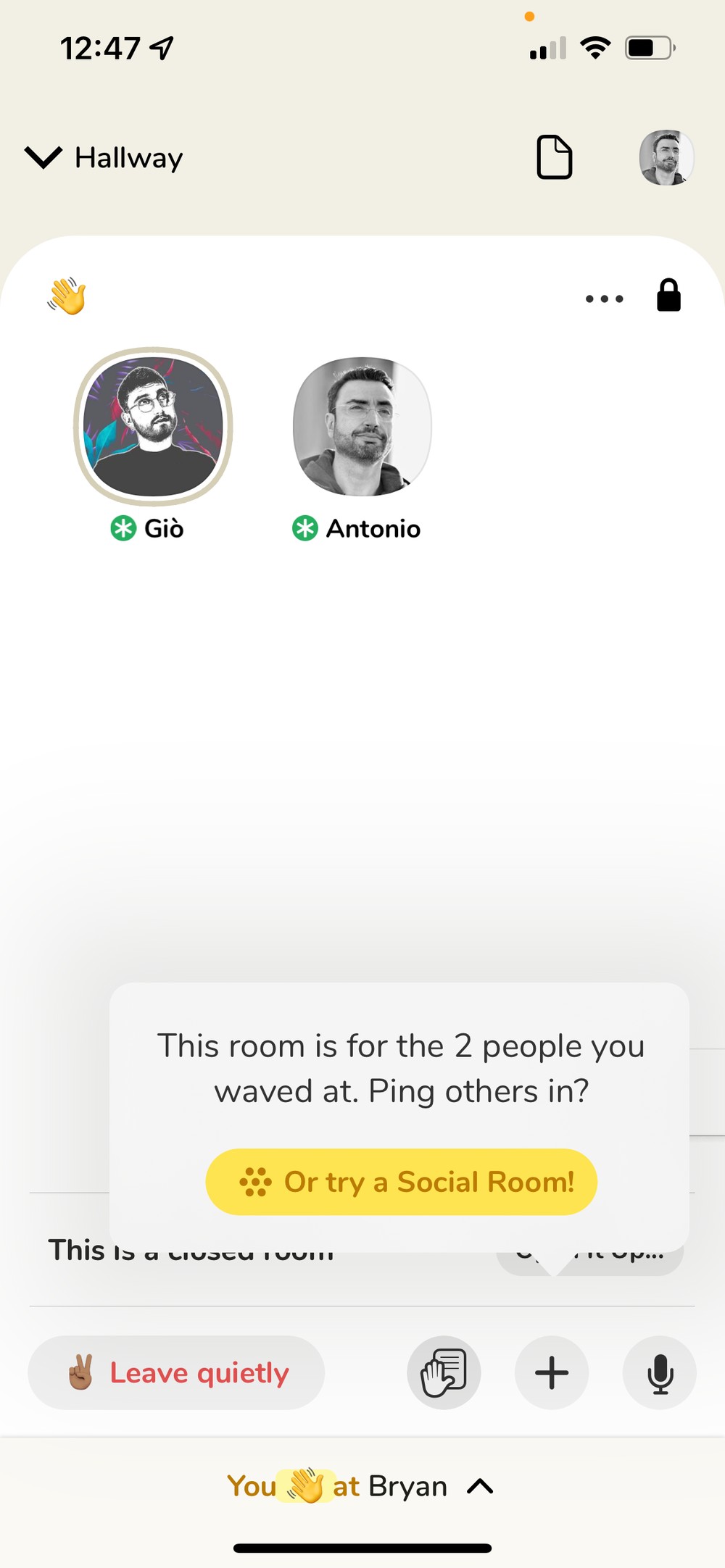
Task: Expand the waved at Bryan bar
Action: 361,1486
